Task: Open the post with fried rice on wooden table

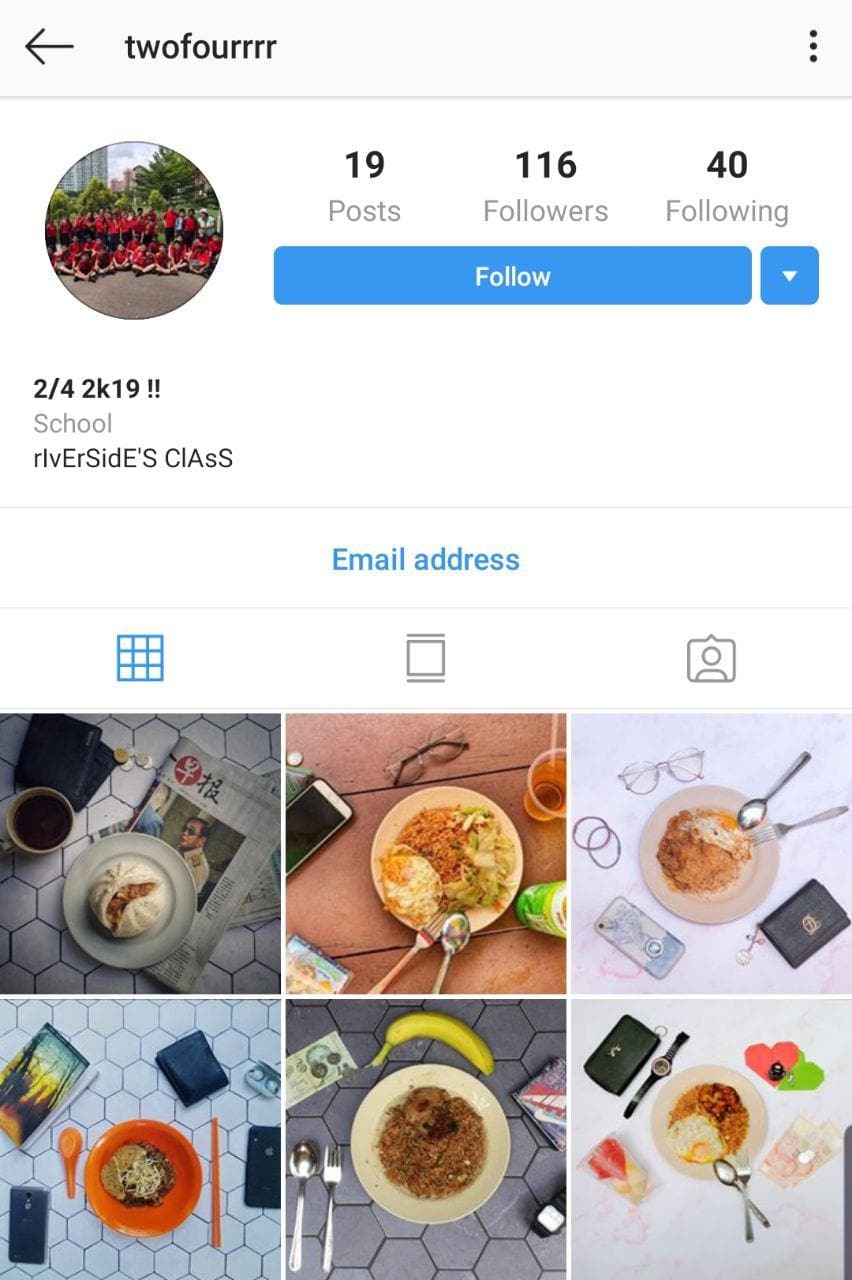Action: click(425, 853)
